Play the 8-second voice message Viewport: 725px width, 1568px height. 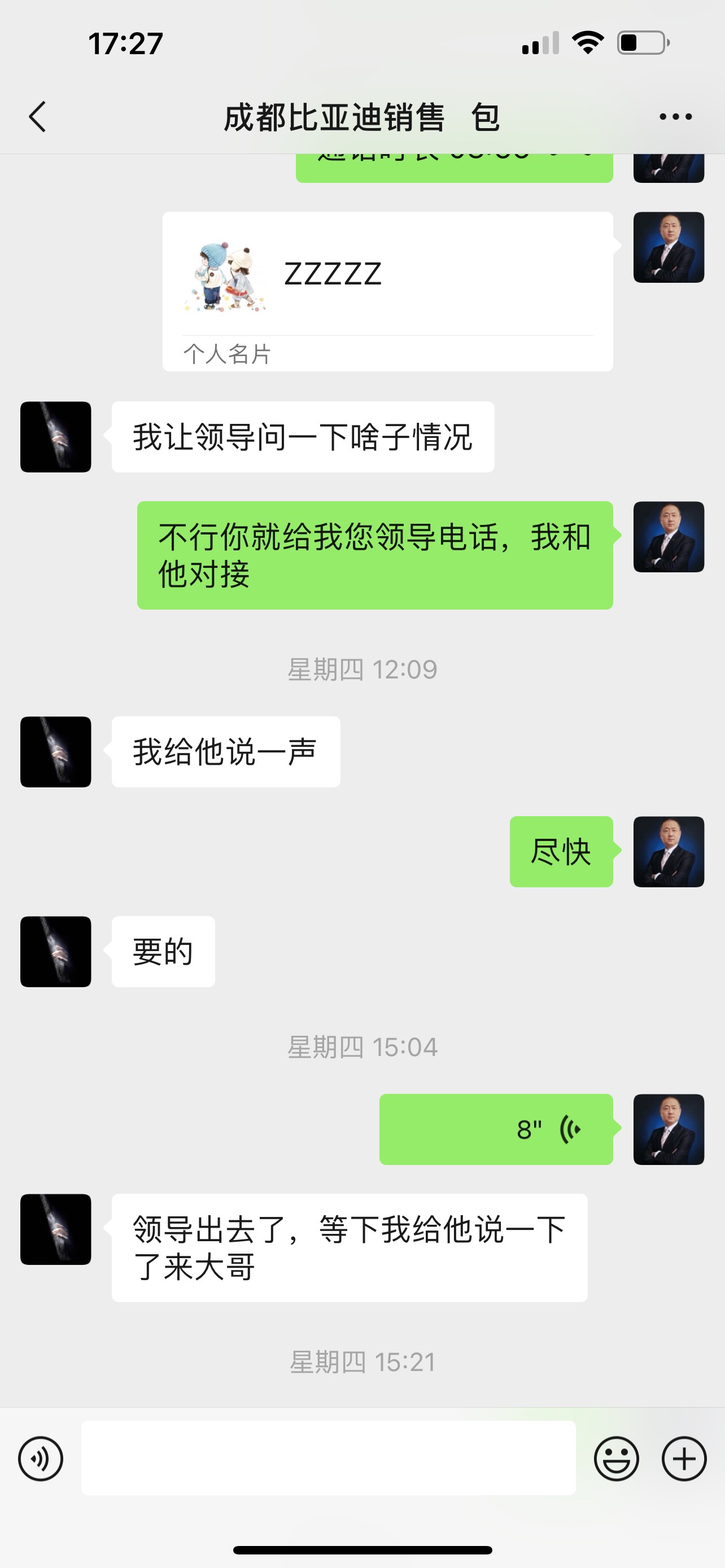(496, 1129)
